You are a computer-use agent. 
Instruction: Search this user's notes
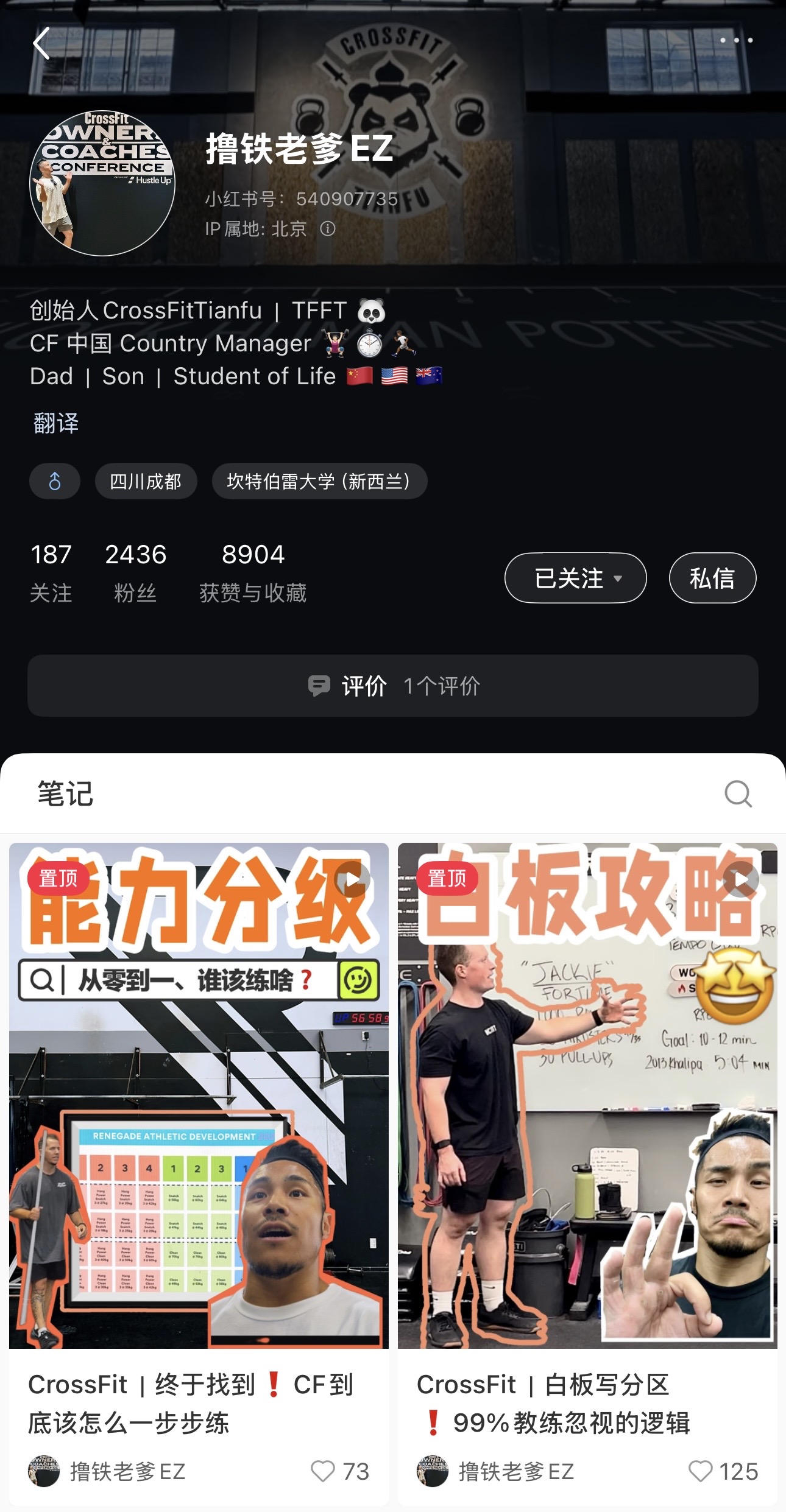point(738,794)
